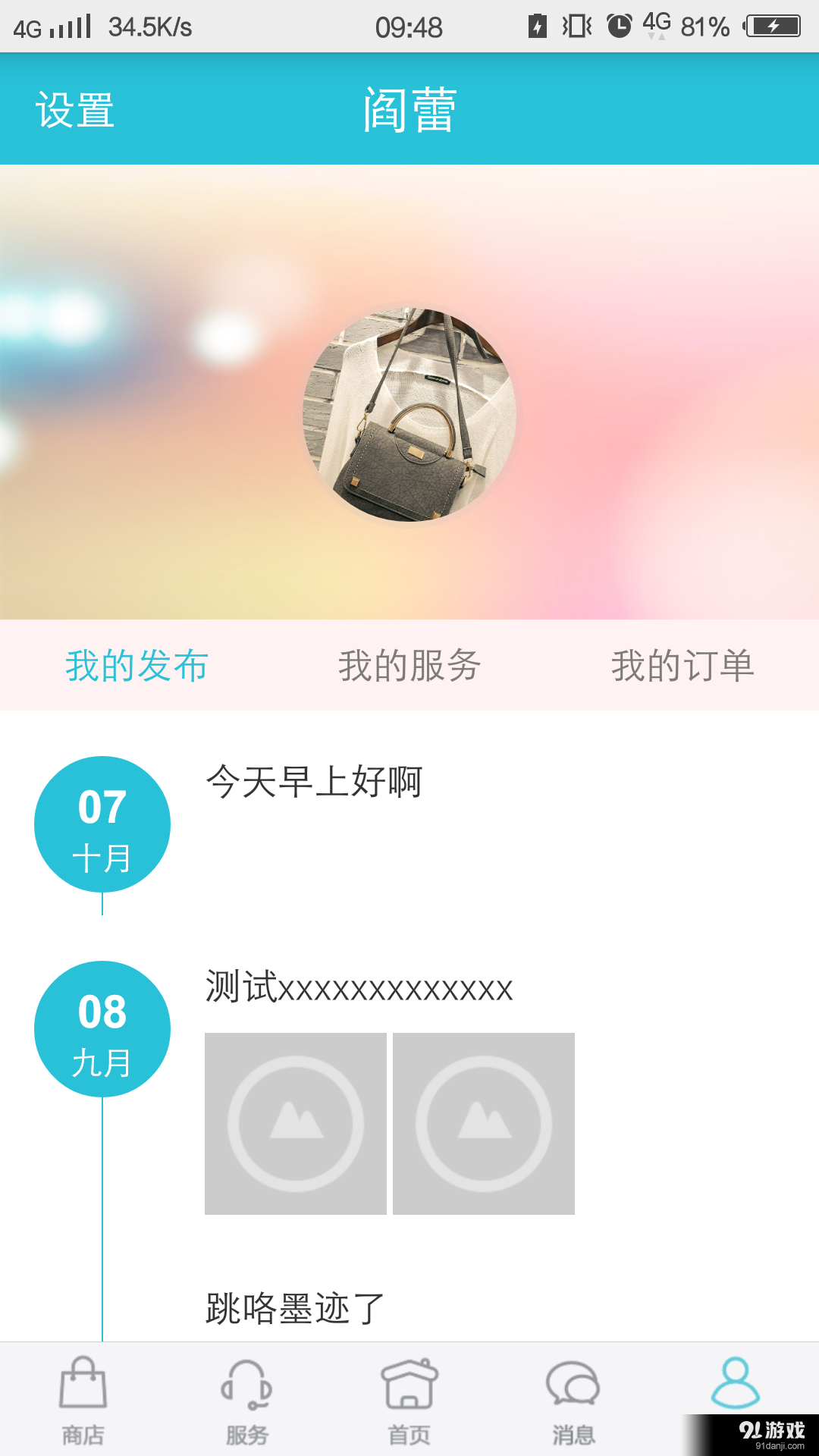This screenshot has height=1456, width=819.
Task: Switch to the 我的服务 tab
Action: pos(409,666)
